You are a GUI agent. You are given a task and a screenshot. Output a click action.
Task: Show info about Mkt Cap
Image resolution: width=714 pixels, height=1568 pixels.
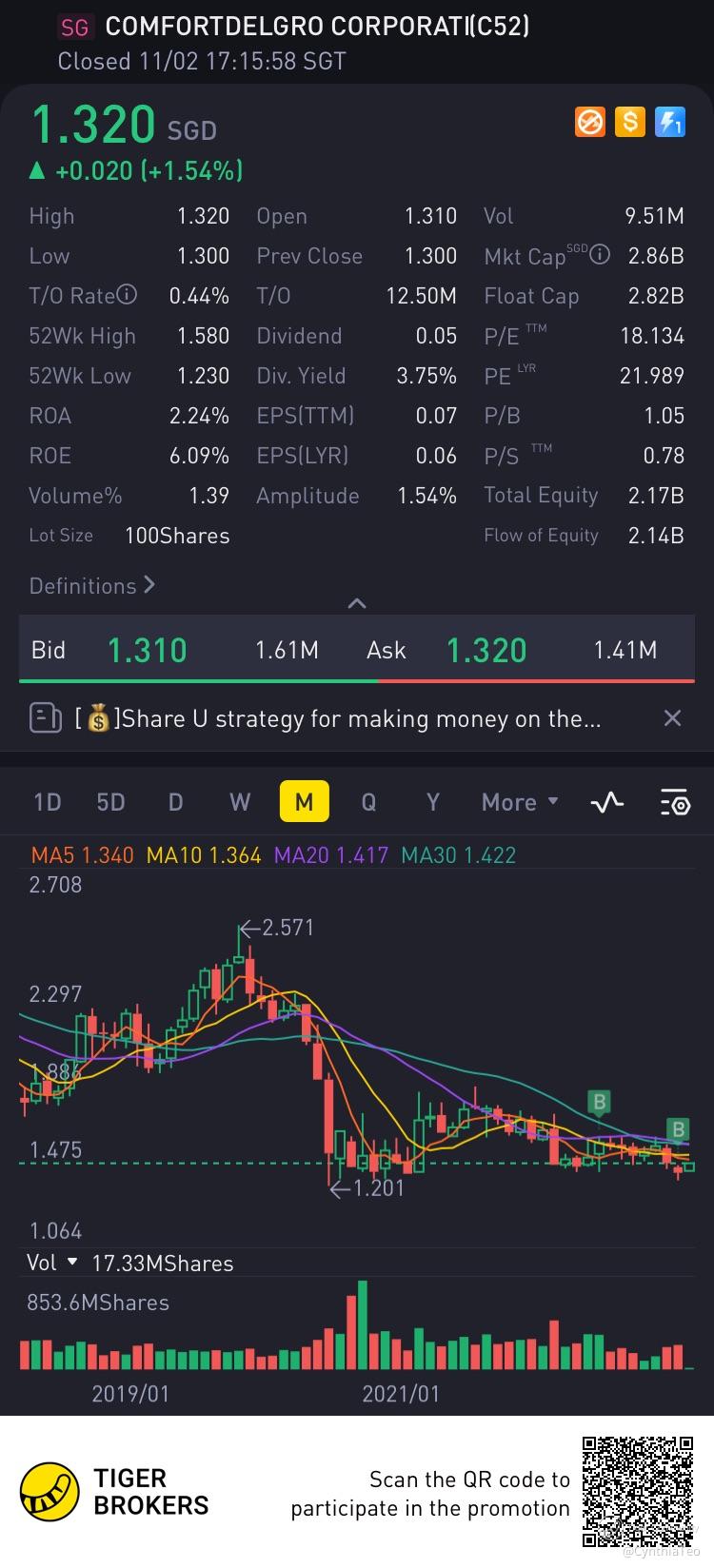pyautogui.click(x=600, y=255)
